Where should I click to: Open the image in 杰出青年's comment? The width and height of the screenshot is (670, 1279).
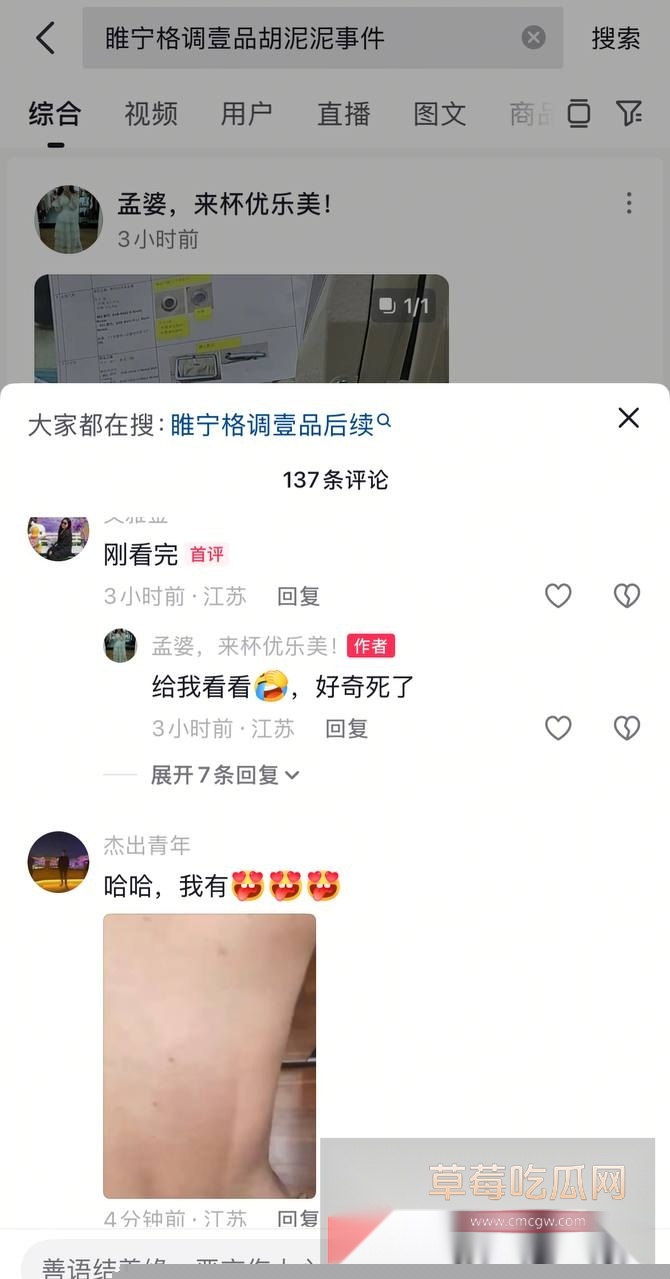click(210, 1055)
